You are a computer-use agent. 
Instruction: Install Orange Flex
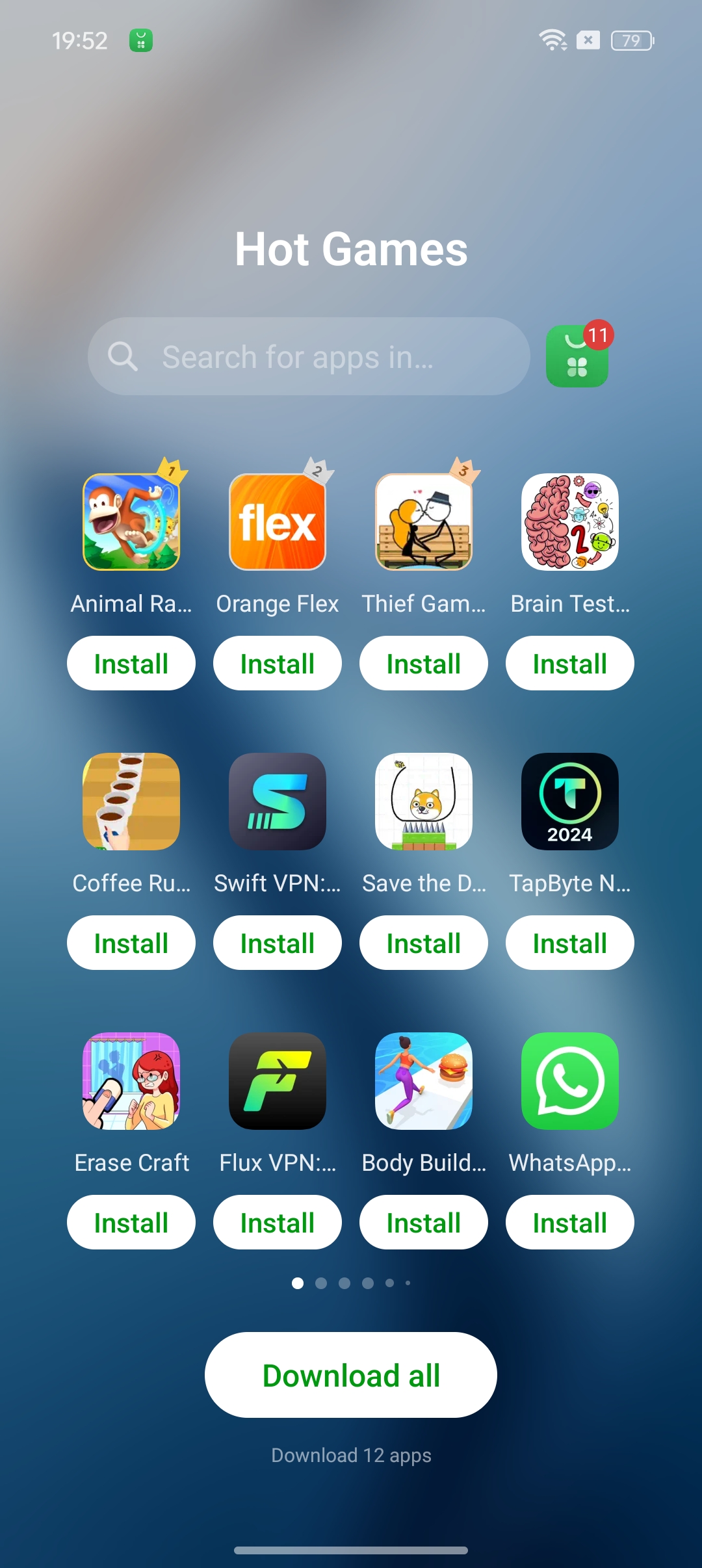[x=278, y=663]
